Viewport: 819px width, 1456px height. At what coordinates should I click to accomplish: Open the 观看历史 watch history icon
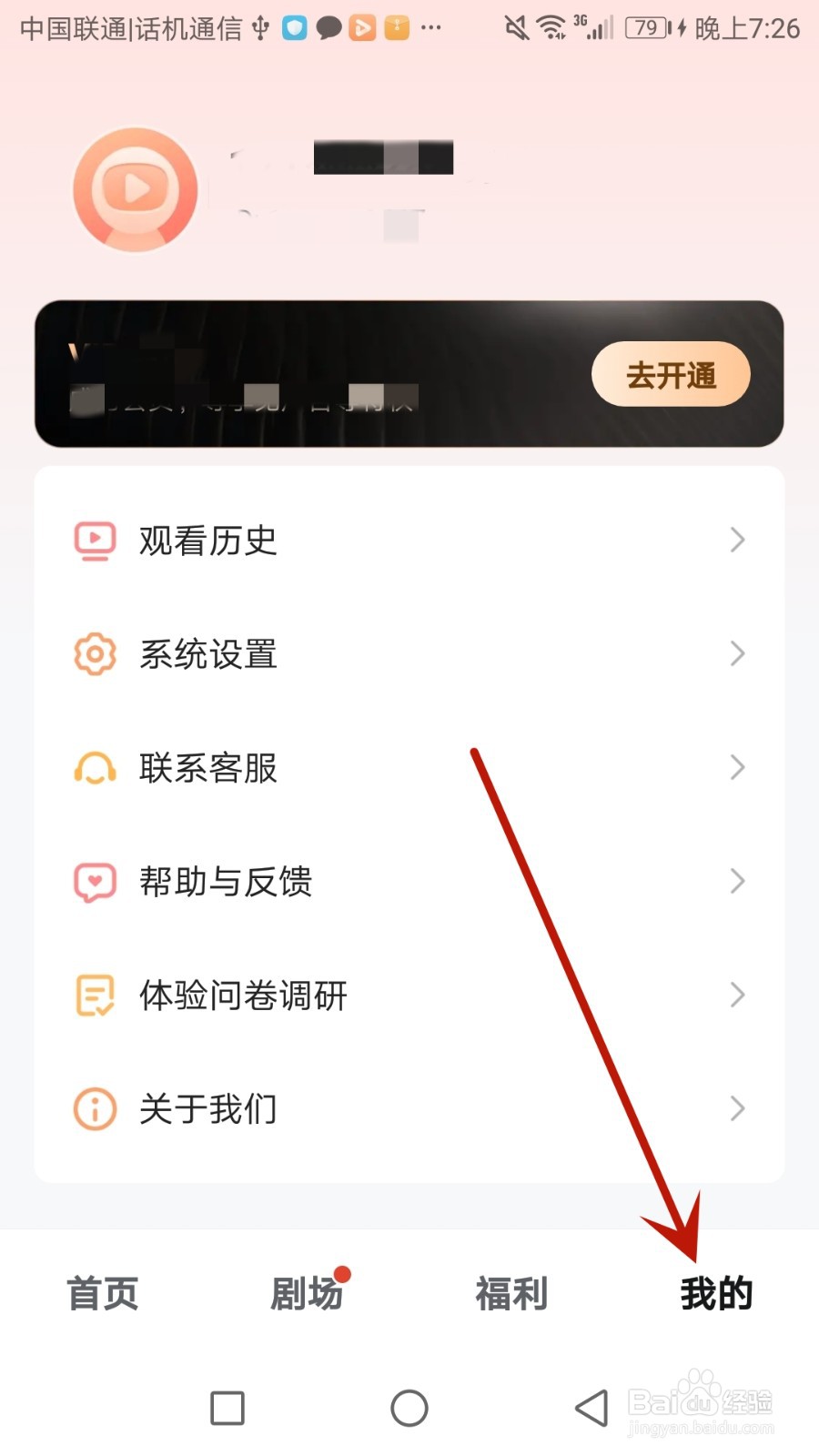click(x=93, y=539)
